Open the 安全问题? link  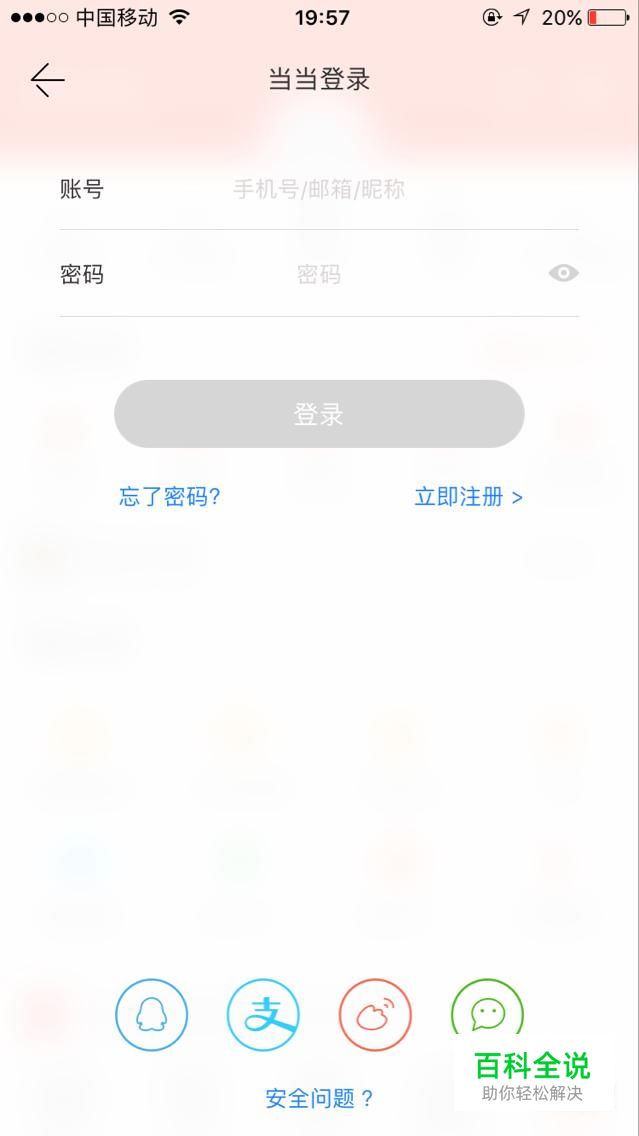[x=319, y=1099]
